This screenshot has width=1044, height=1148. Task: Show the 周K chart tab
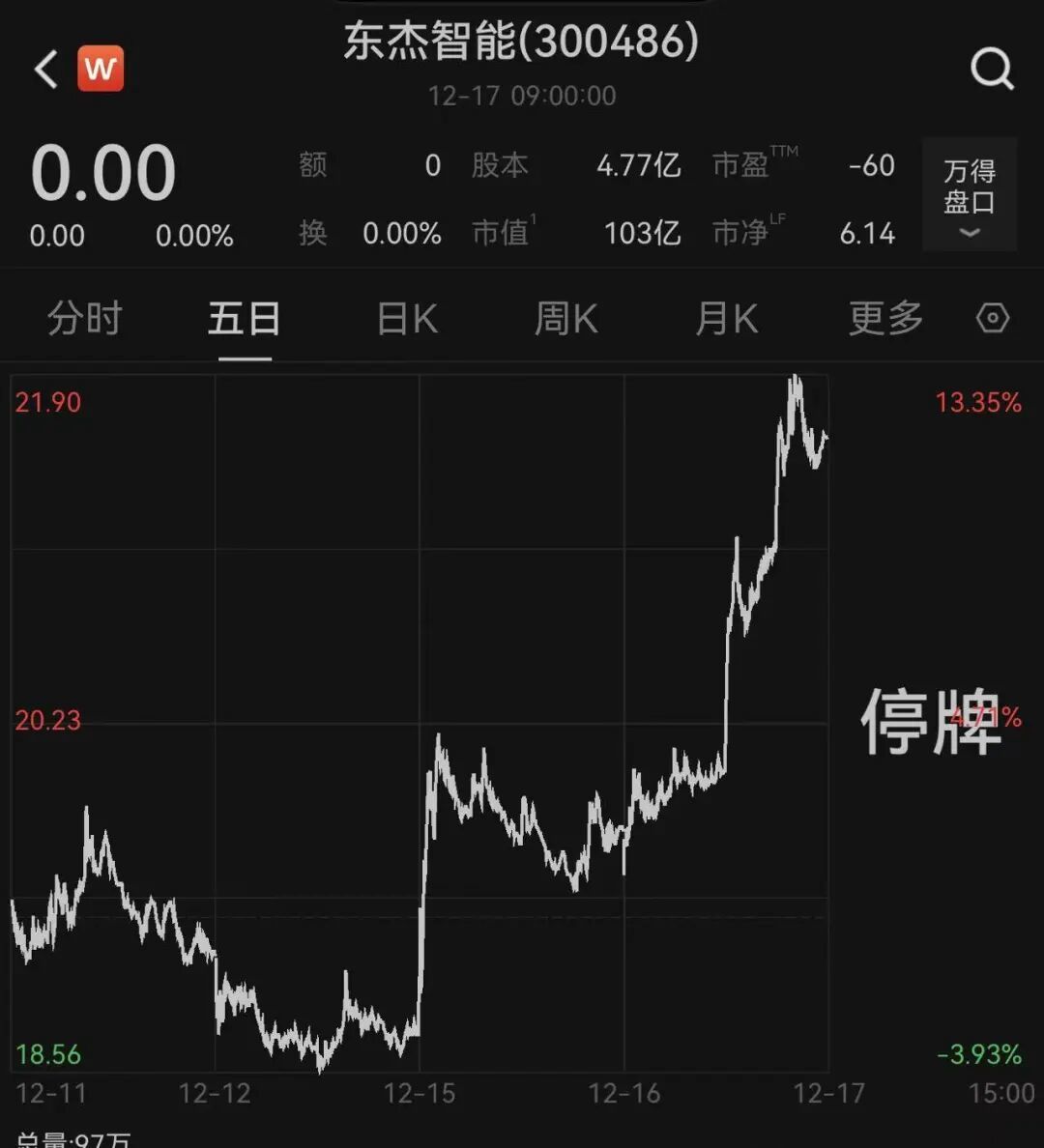tap(566, 318)
